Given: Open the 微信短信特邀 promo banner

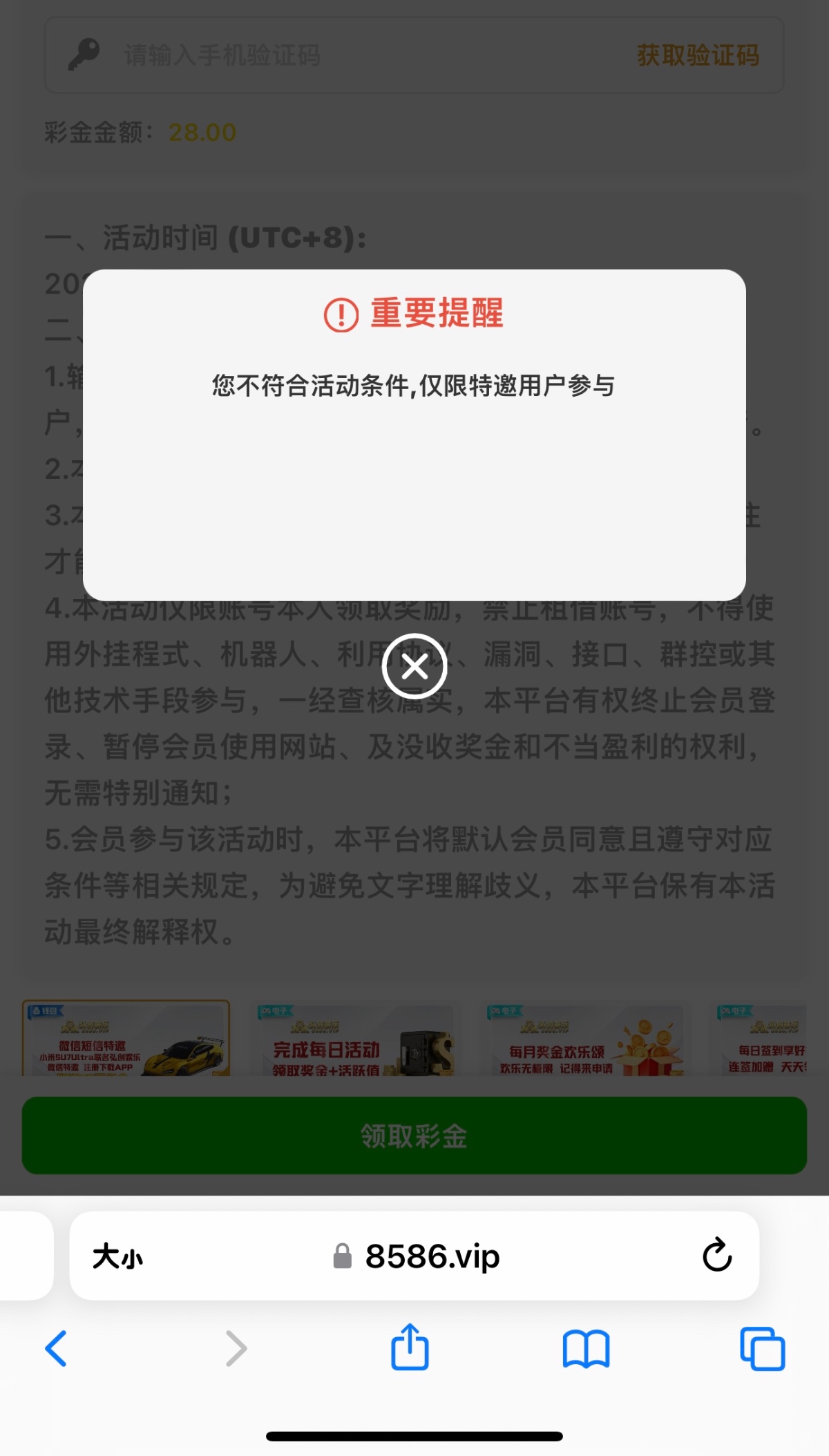Looking at the screenshot, I should coord(126,1039).
